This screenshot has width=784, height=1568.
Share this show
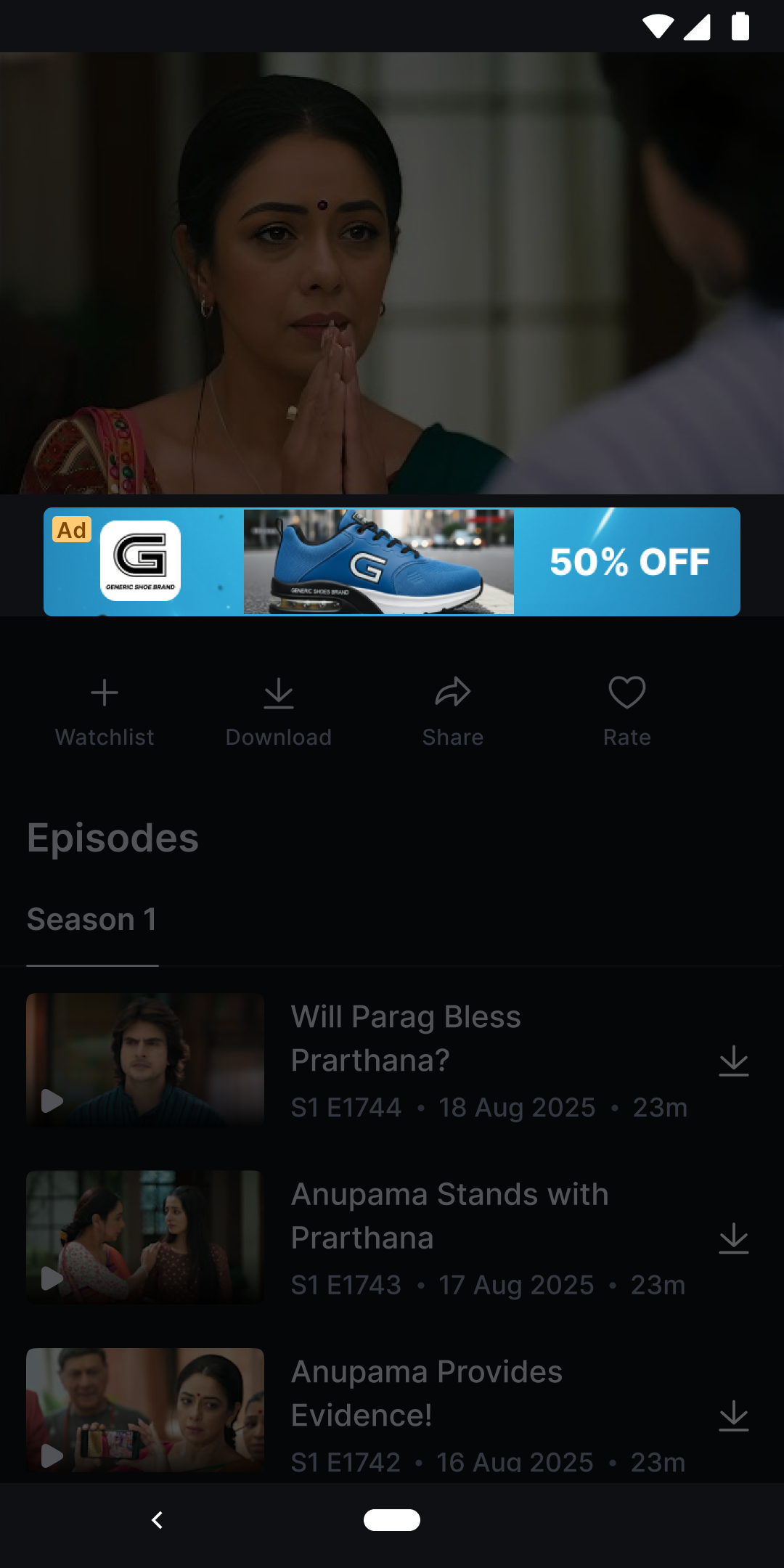(453, 710)
